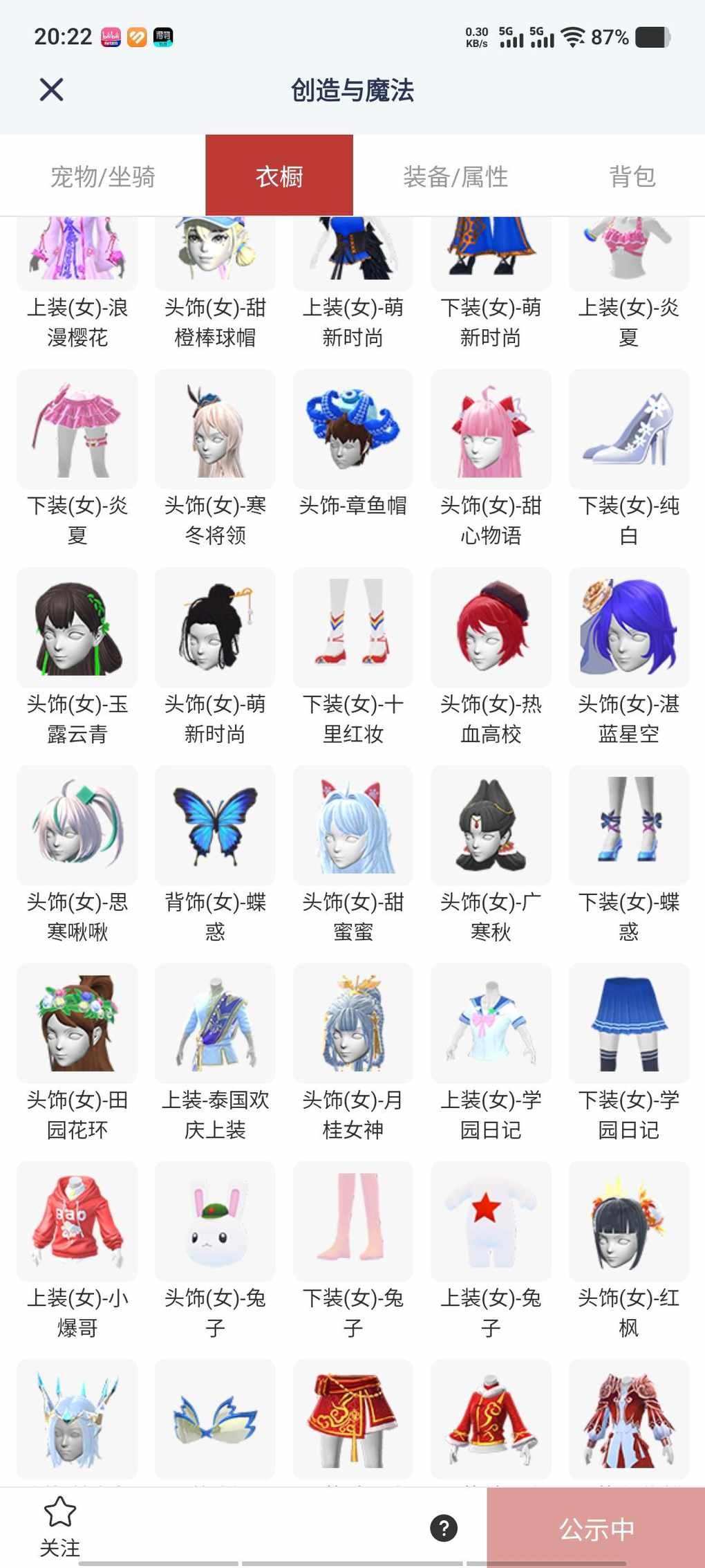Select 头饰(女)-红枫 item
This screenshot has width=705, height=1568.
click(628, 1221)
